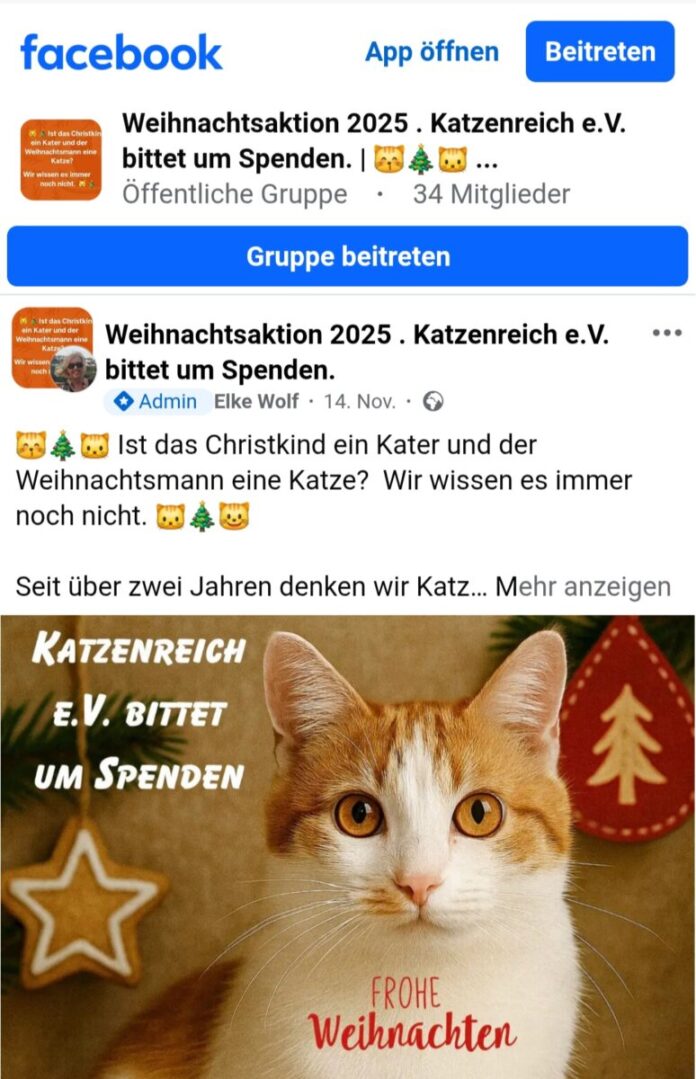Tap the Beitreten button
Image resolution: width=696 pixels, height=1079 pixels.
[600, 52]
